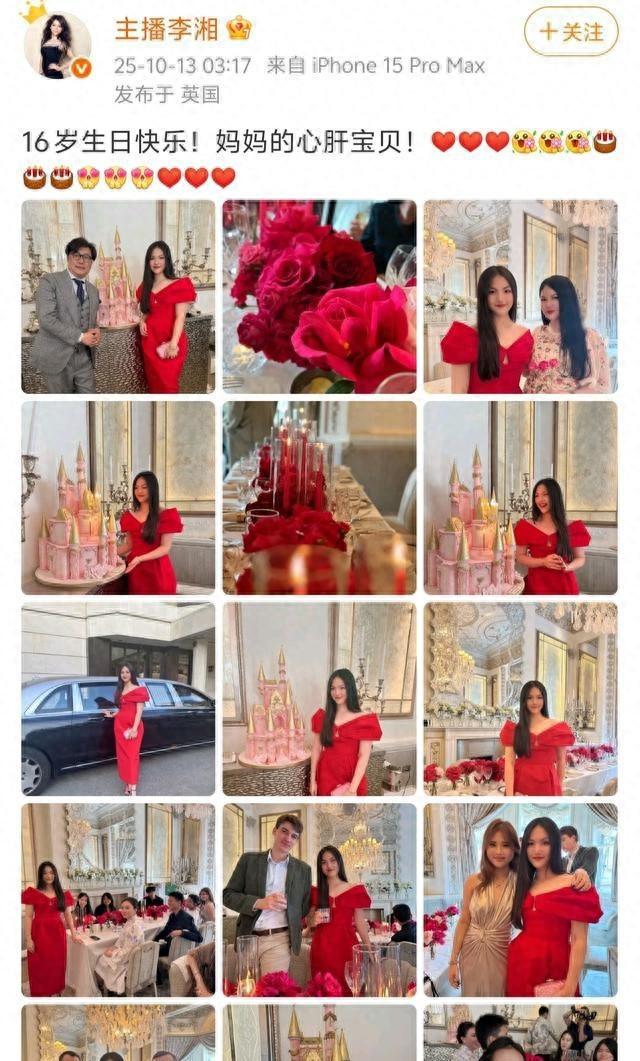The height and width of the screenshot is (1061, 640).
Task: Open 主播李湘's profile avatar
Action: pos(57,46)
